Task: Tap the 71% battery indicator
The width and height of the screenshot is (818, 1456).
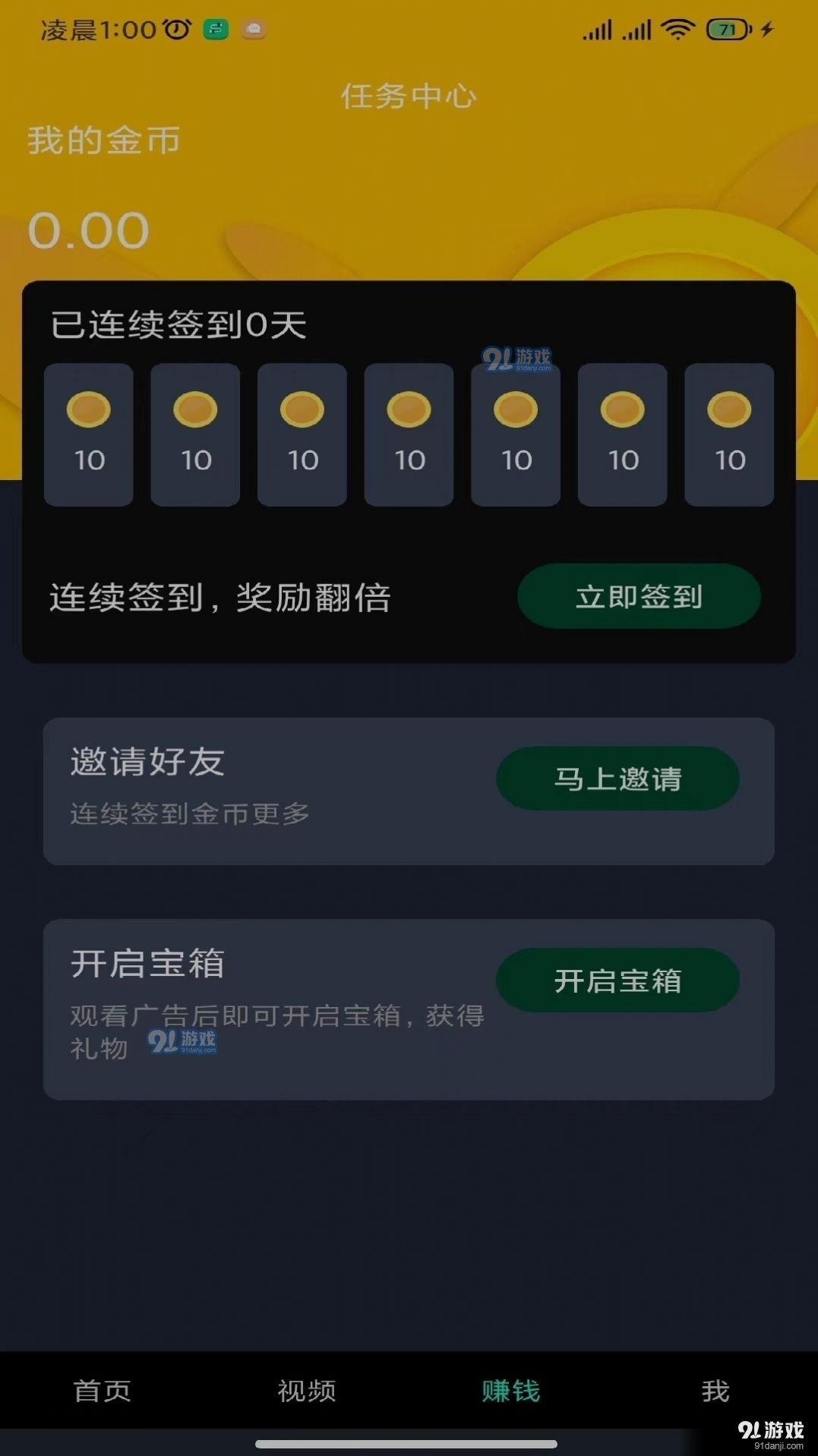Action: pyautogui.click(x=727, y=29)
